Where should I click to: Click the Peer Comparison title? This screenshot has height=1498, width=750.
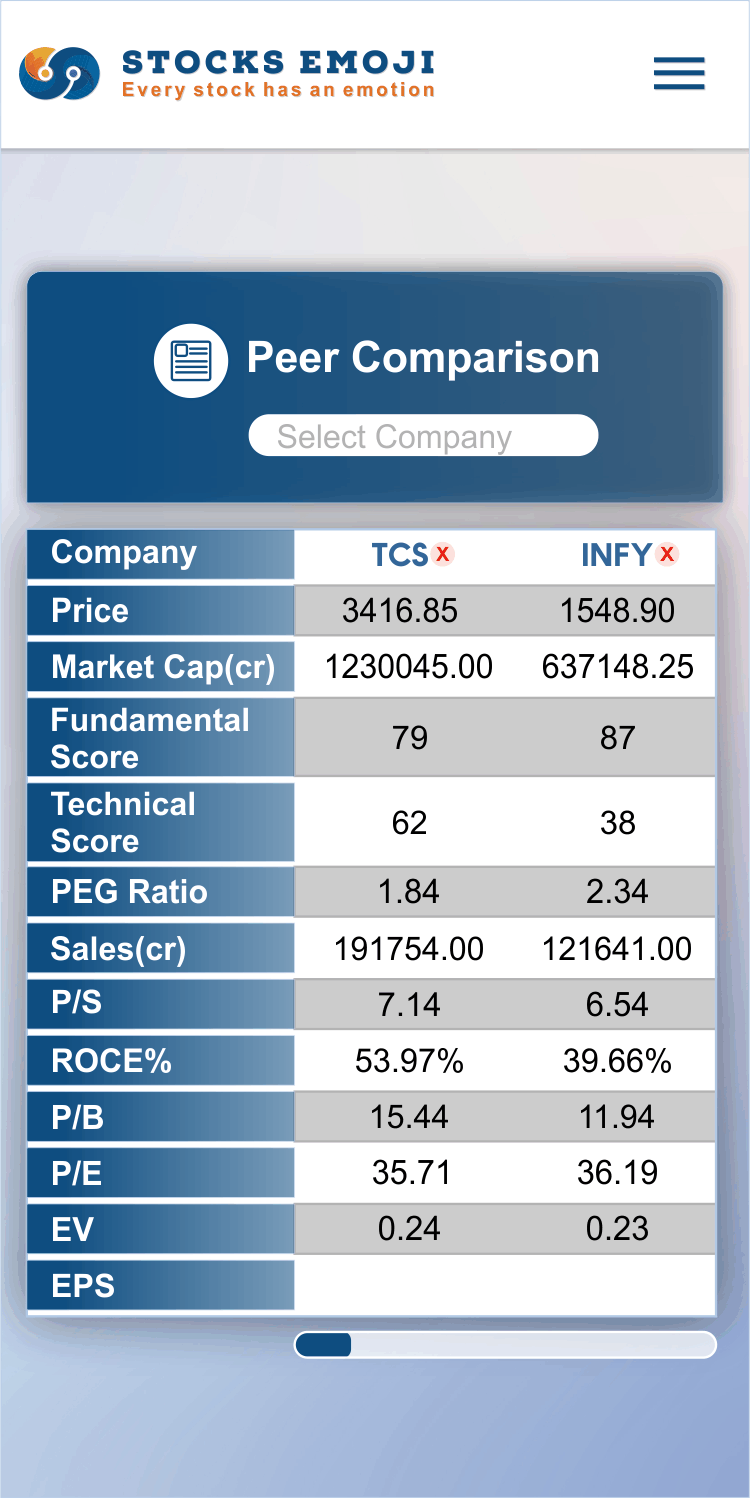[x=423, y=357]
